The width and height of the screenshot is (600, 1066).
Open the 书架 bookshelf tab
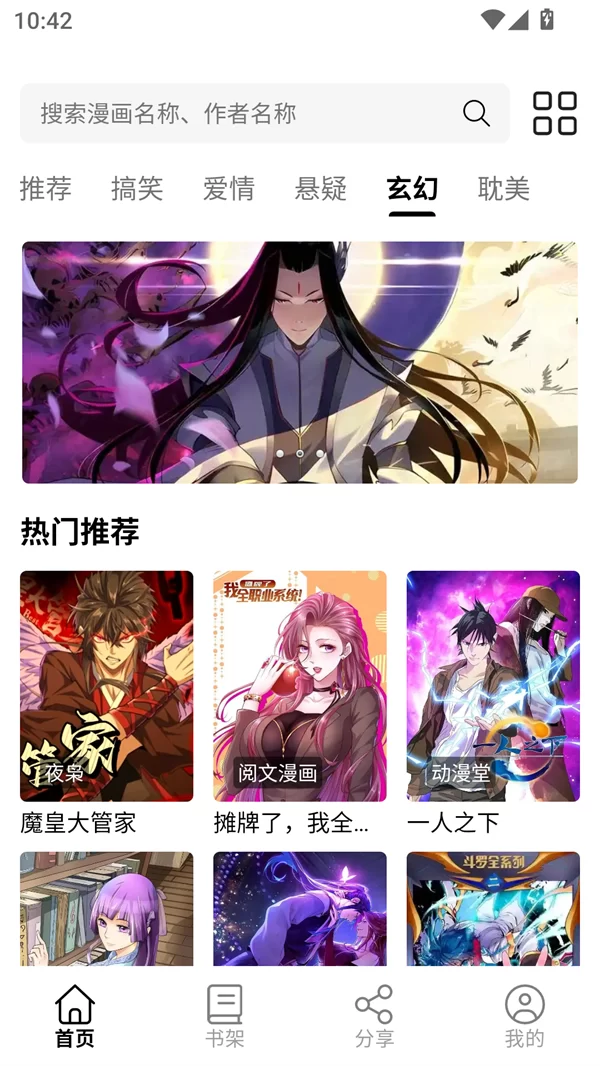pos(225,1016)
